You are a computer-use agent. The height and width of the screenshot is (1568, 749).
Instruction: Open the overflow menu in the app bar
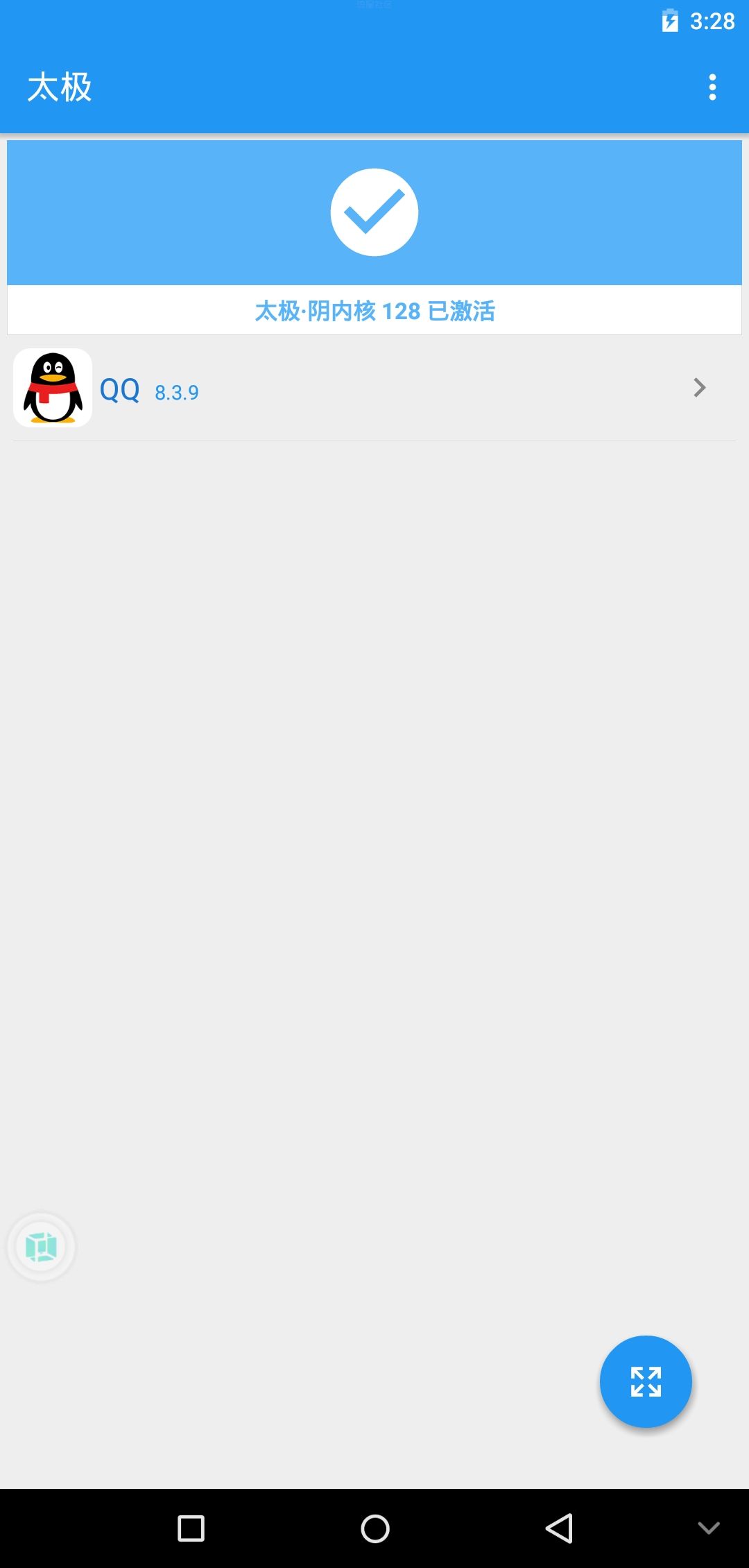click(x=712, y=87)
